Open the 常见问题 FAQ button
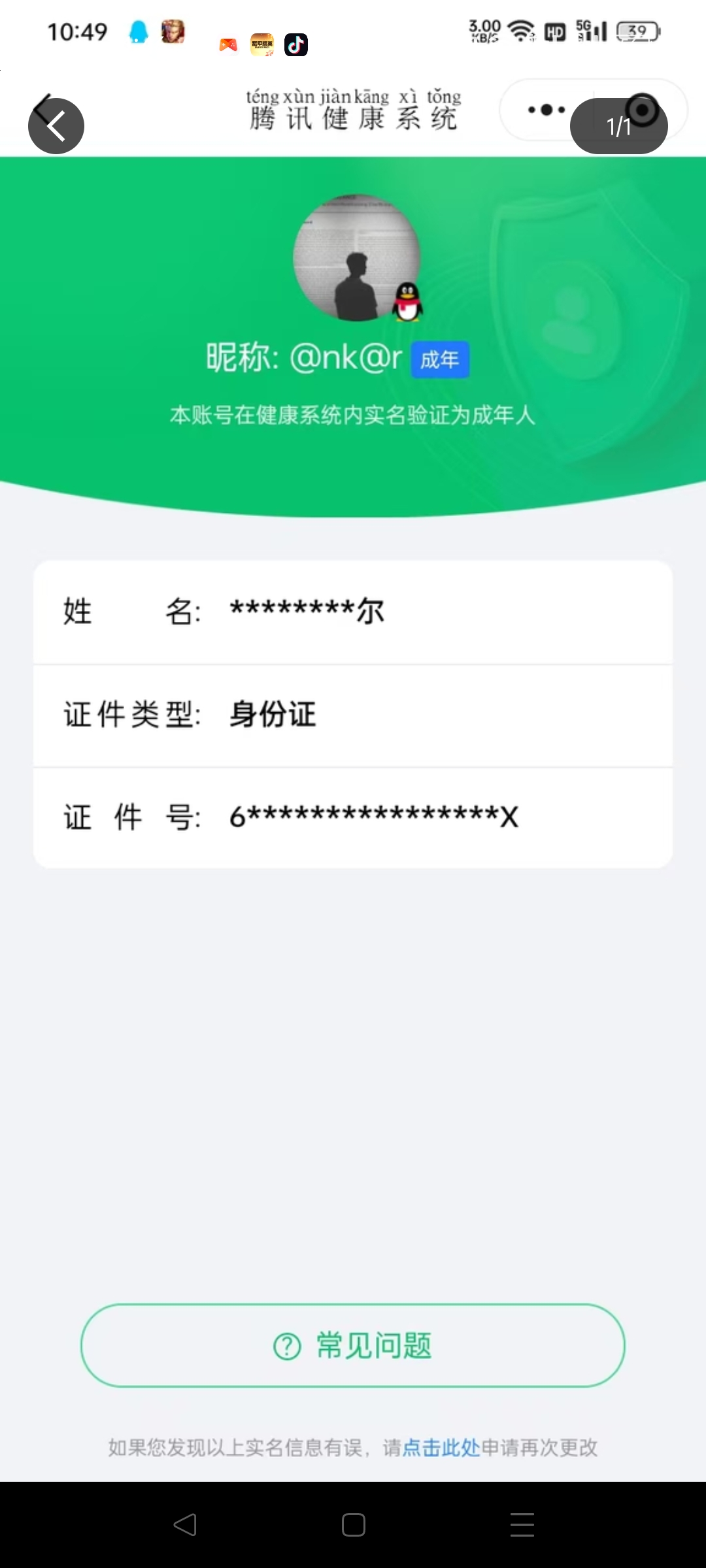The width and height of the screenshot is (706, 1568). [x=353, y=1346]
